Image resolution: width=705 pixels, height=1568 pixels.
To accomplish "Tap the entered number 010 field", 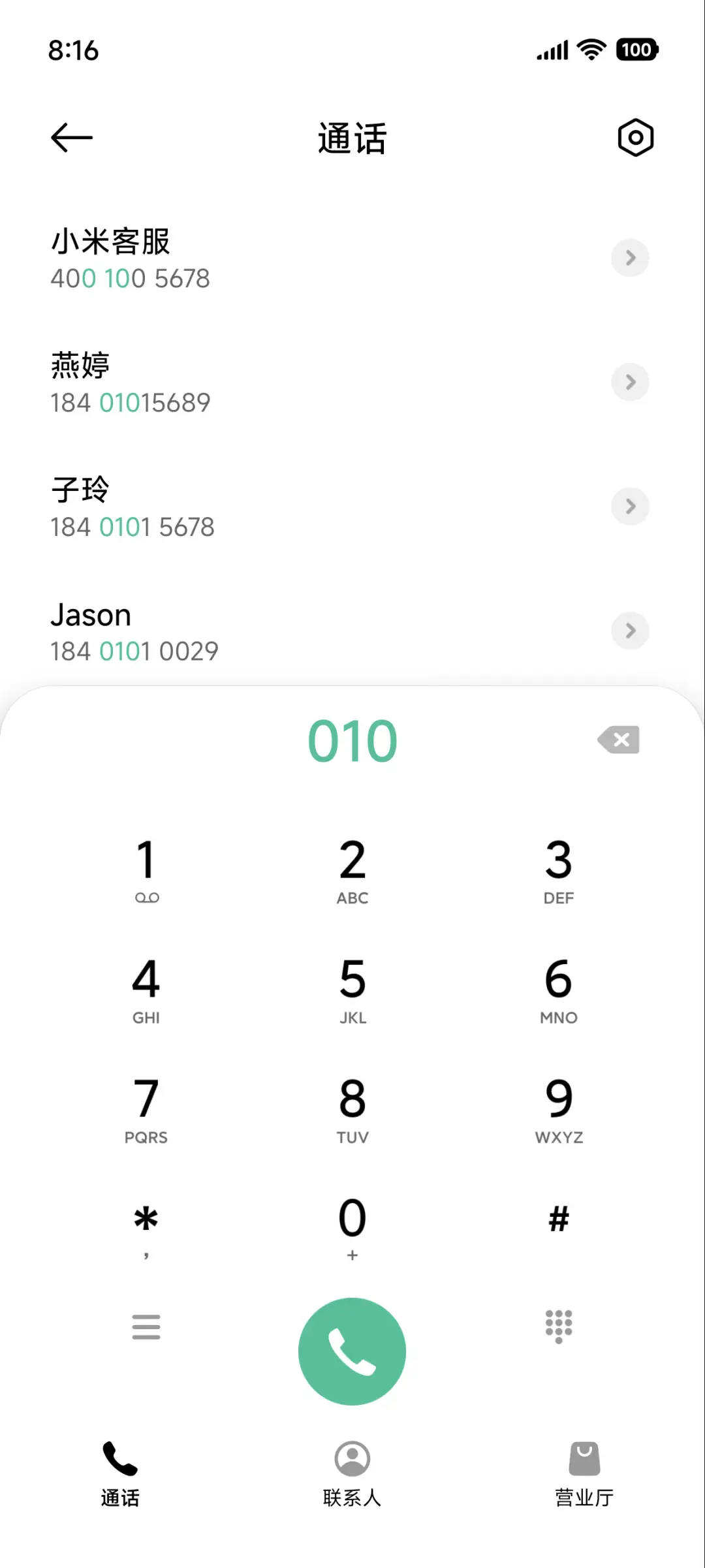I will coord(352,740).
